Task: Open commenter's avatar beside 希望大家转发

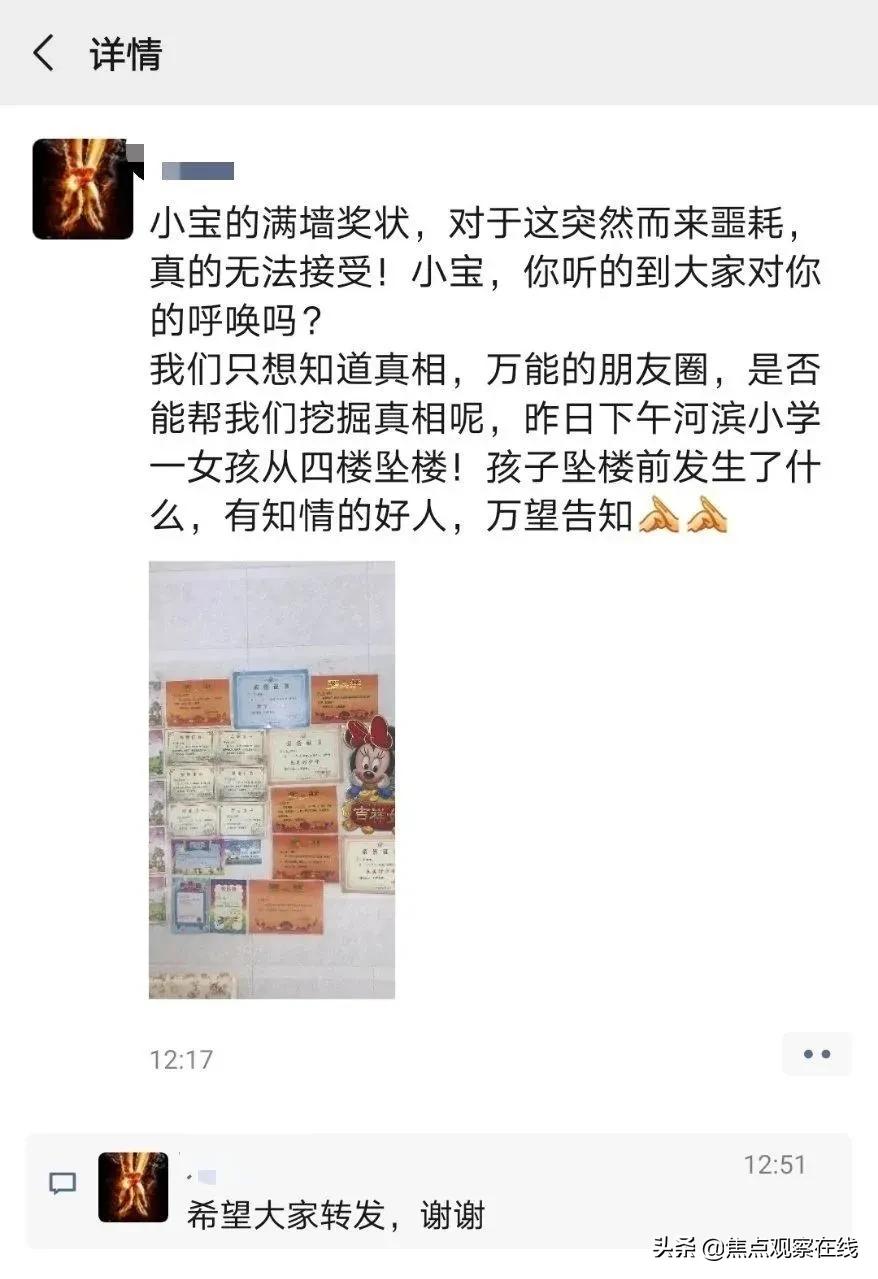Action: click(x=133, y=1187)
